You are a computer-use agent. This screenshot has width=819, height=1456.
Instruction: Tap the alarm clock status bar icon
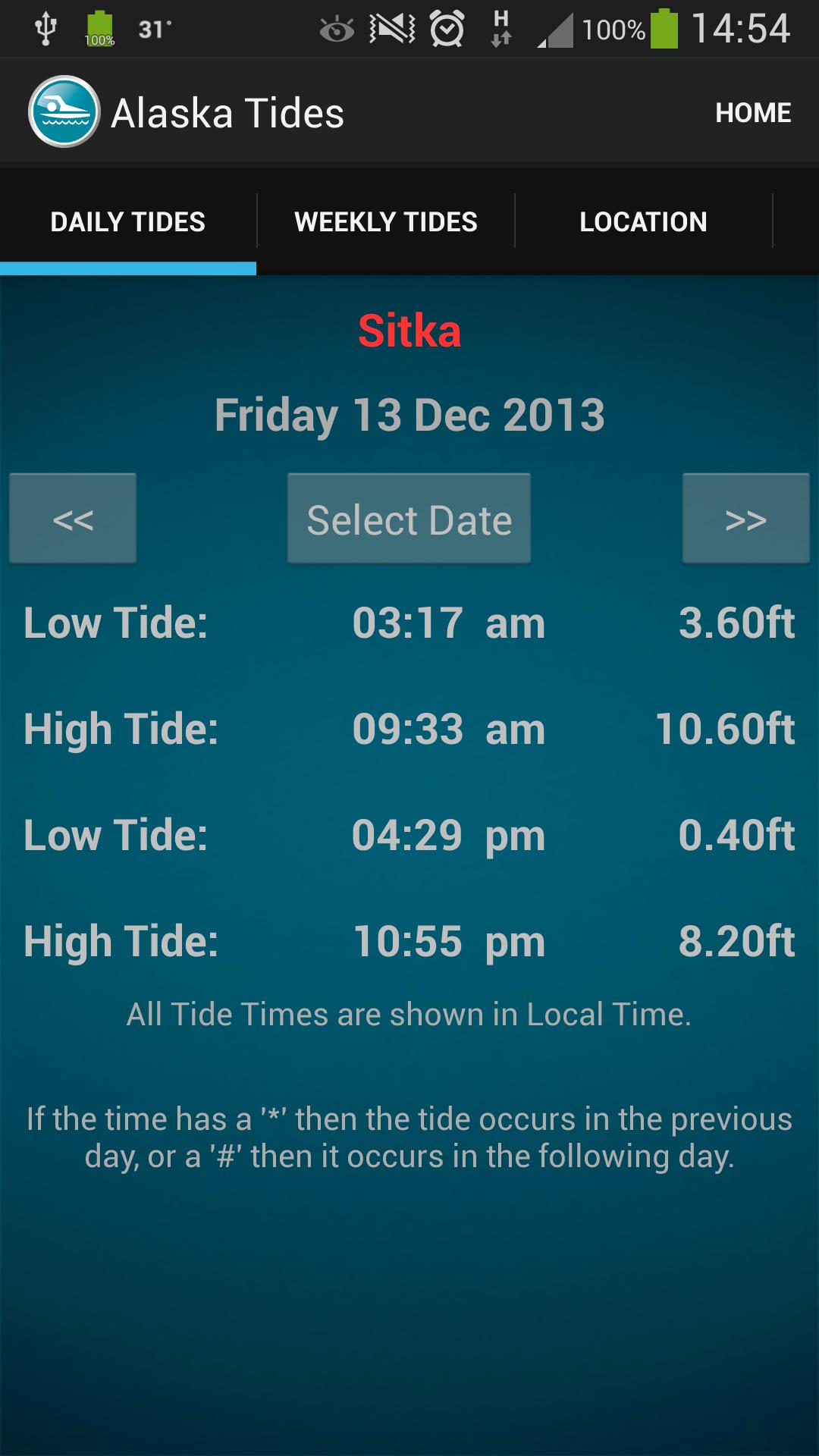(x=447, y=29)
